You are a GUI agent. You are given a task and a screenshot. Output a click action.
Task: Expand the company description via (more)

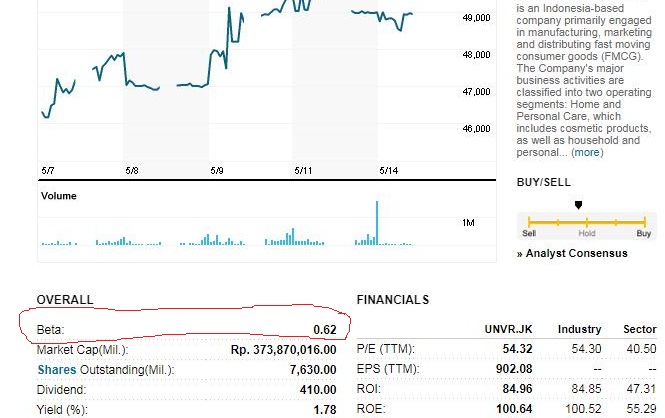587,153
